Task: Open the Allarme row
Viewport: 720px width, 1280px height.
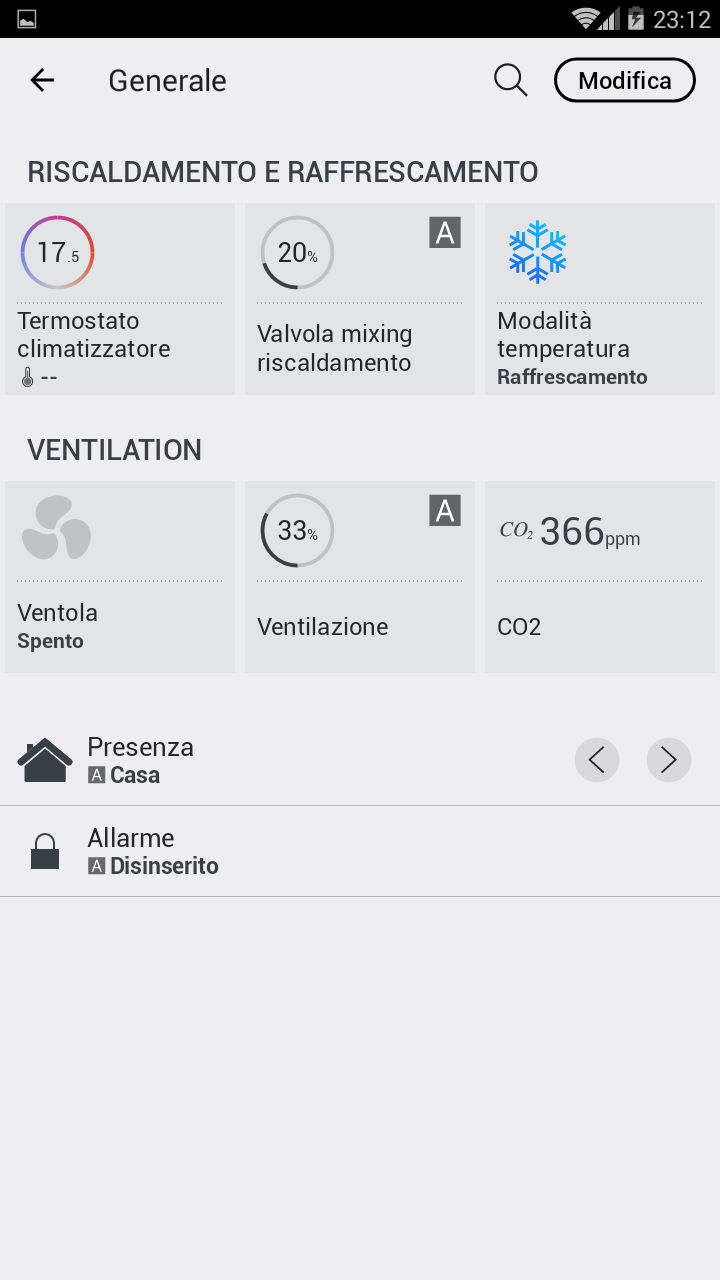Action: [x=360, y=851]
